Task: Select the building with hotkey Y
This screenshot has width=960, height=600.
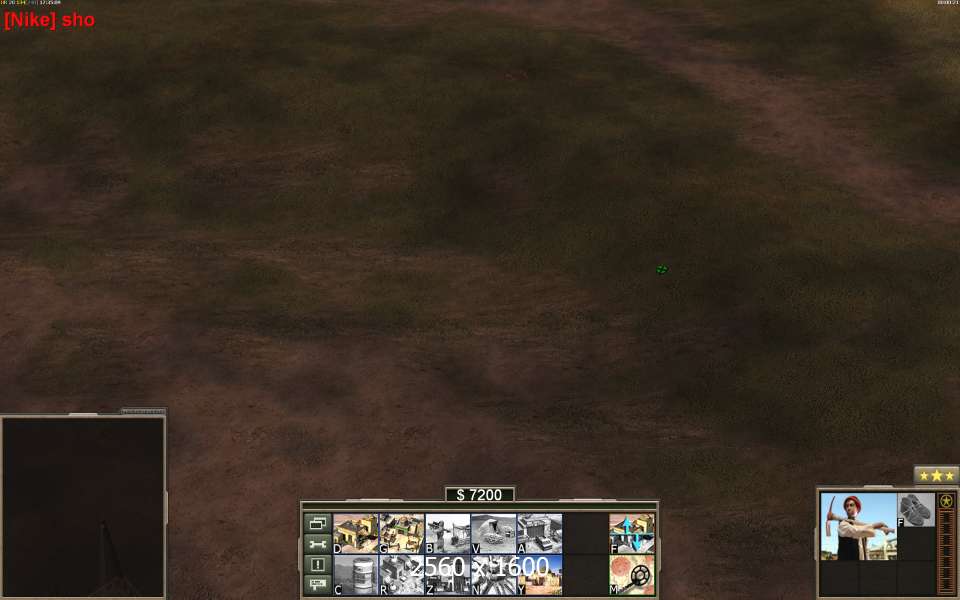Action: (x=539, y=575)
